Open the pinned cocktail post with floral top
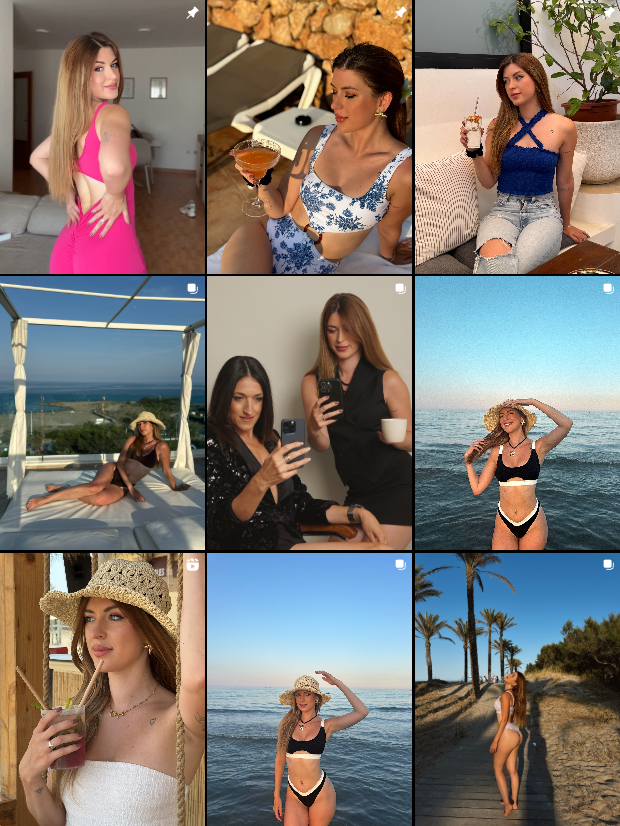620x826 pixels. click(309, 137)
